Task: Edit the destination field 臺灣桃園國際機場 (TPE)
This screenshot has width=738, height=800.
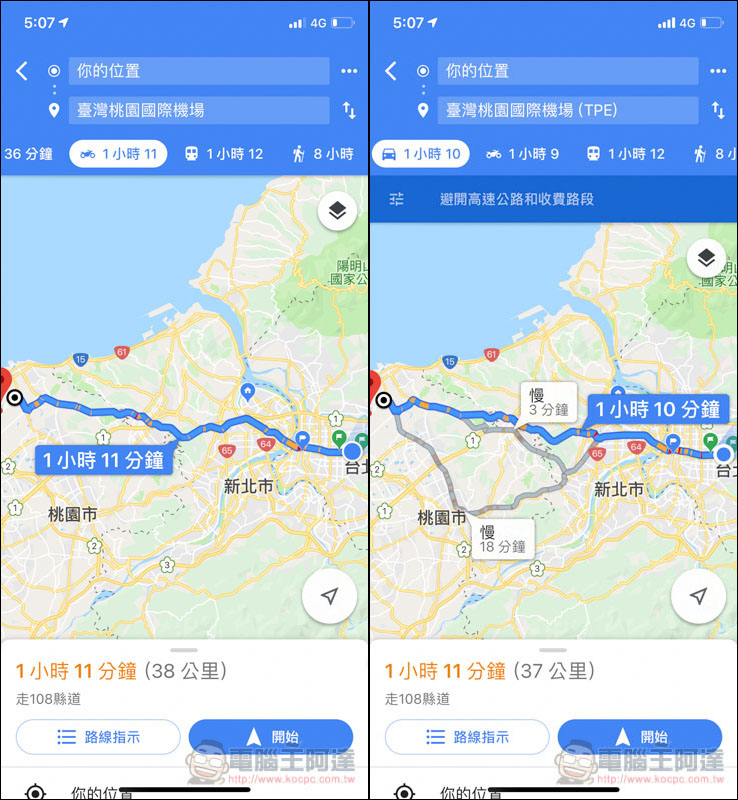Action: [567, 110]
